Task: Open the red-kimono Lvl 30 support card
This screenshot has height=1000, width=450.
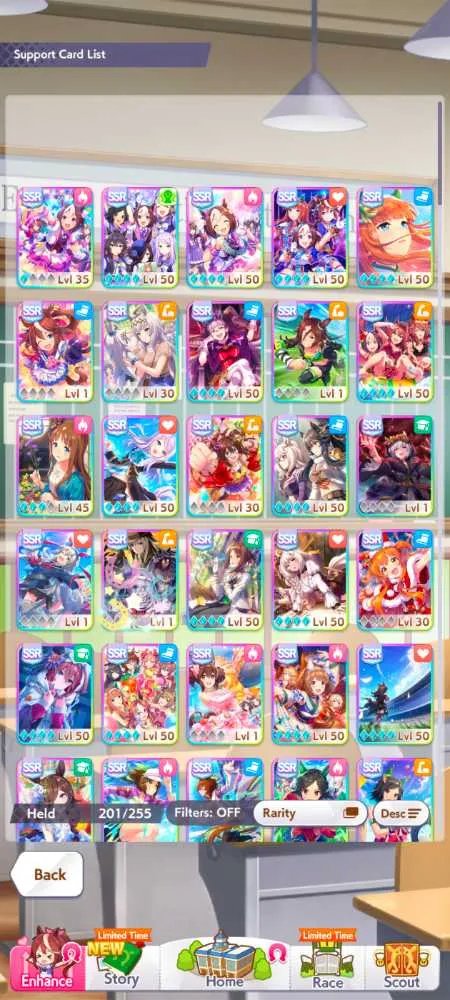Action: (225, 466)
